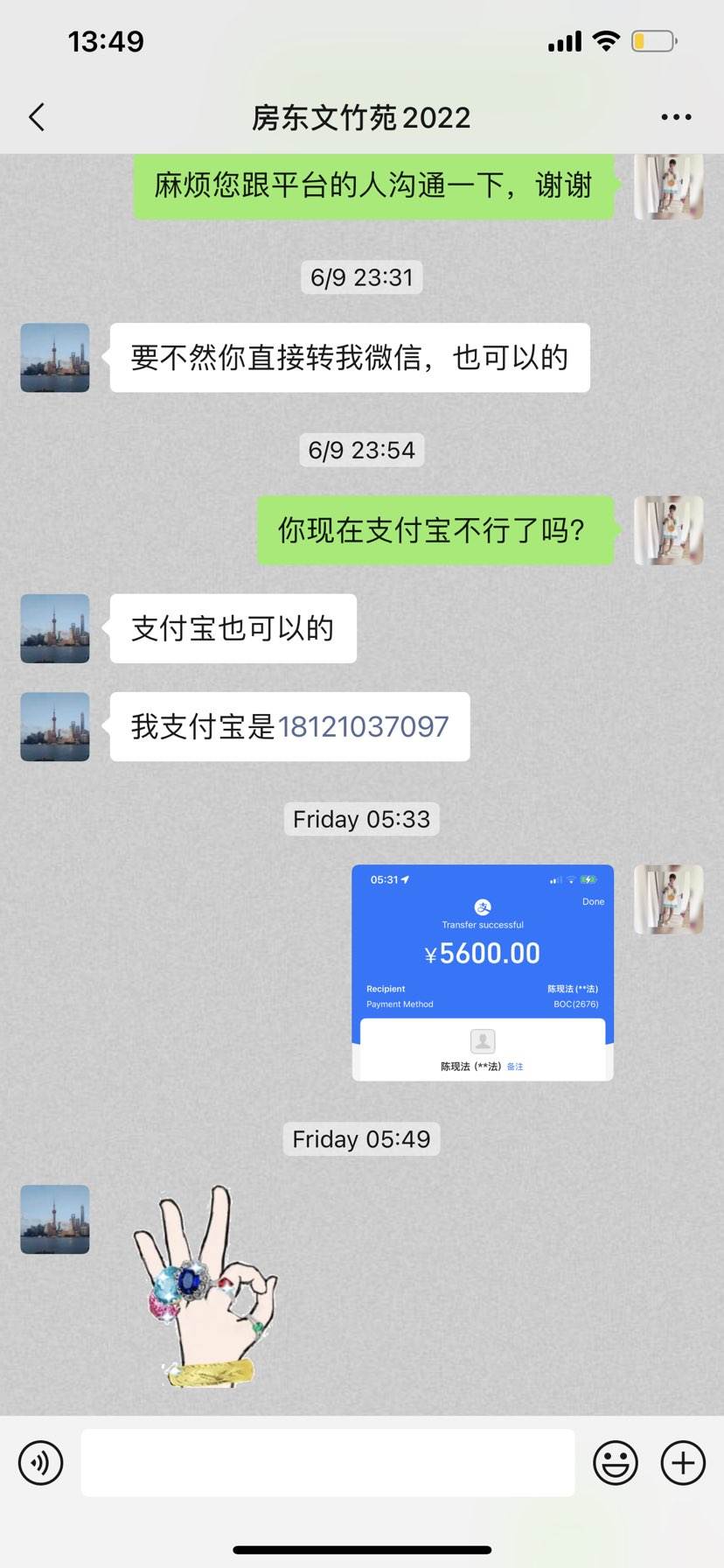Viewport: 724px width, 1568px height.
Task: Open the emoji sticker panel
Action: (x=616, y=1462)
